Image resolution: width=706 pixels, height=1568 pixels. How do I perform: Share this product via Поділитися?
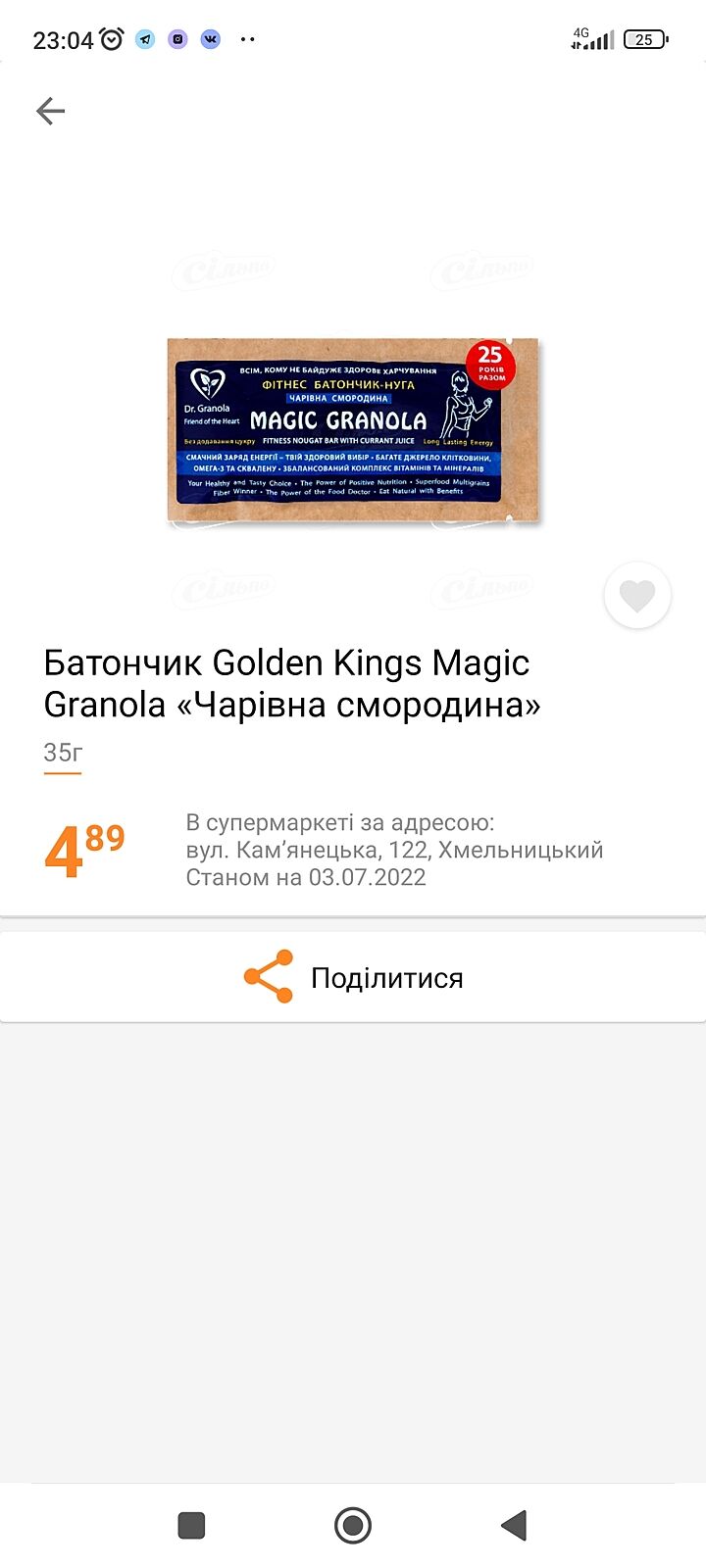(x=353, y=977)
